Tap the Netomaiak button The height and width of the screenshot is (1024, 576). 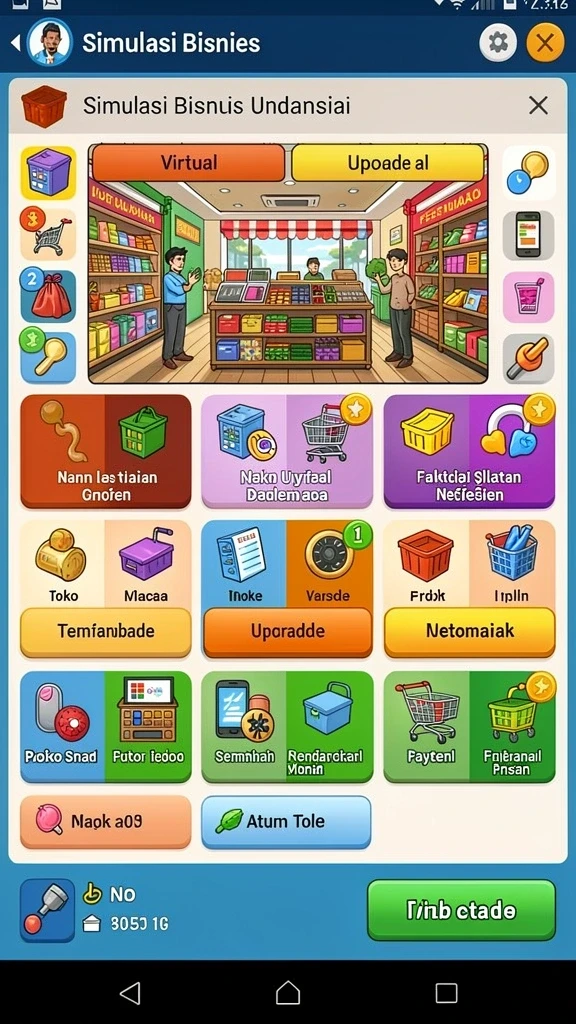coord(470,632)
